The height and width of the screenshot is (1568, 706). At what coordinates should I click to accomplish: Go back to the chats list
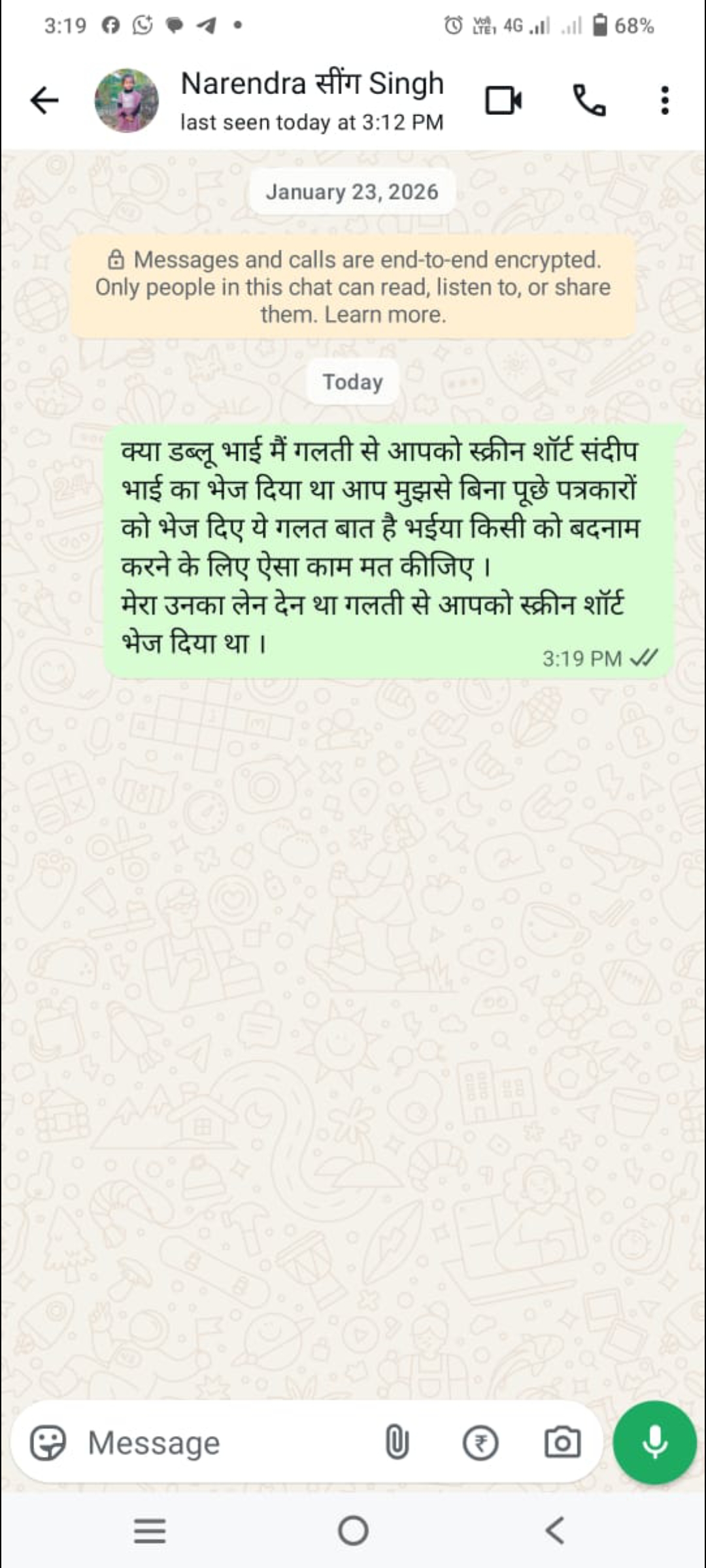point(44,101)
